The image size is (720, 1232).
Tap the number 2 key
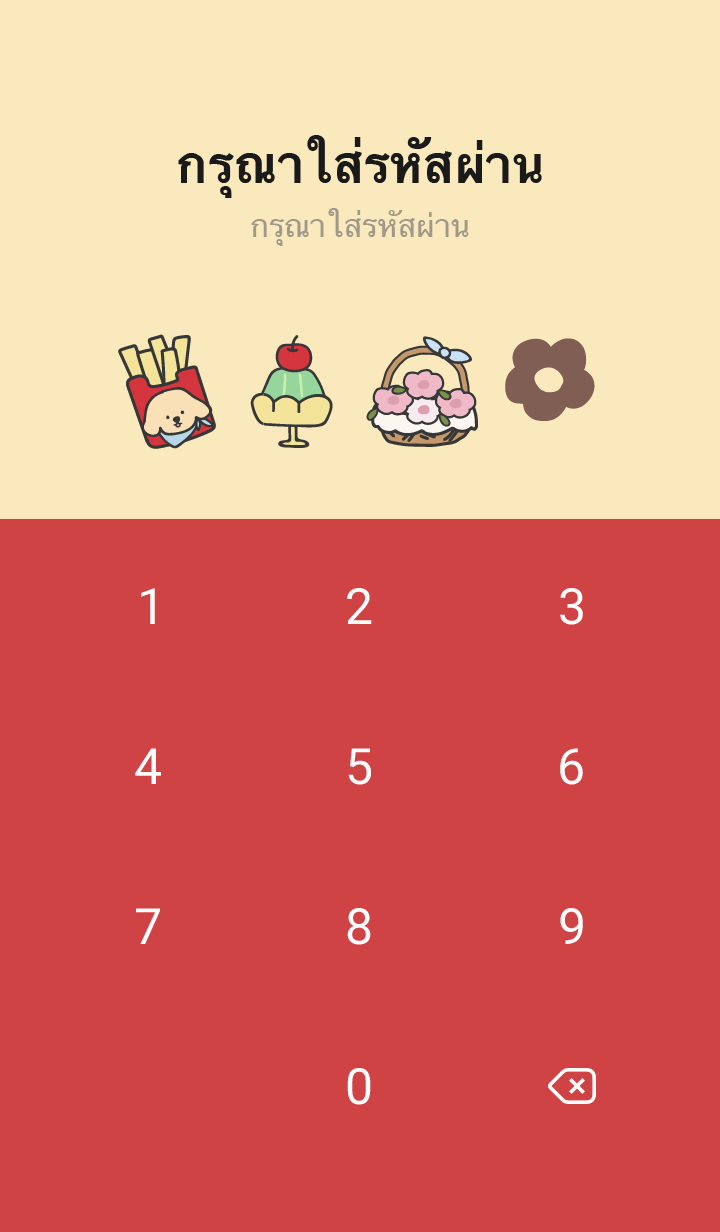click(x=359, y=607)
